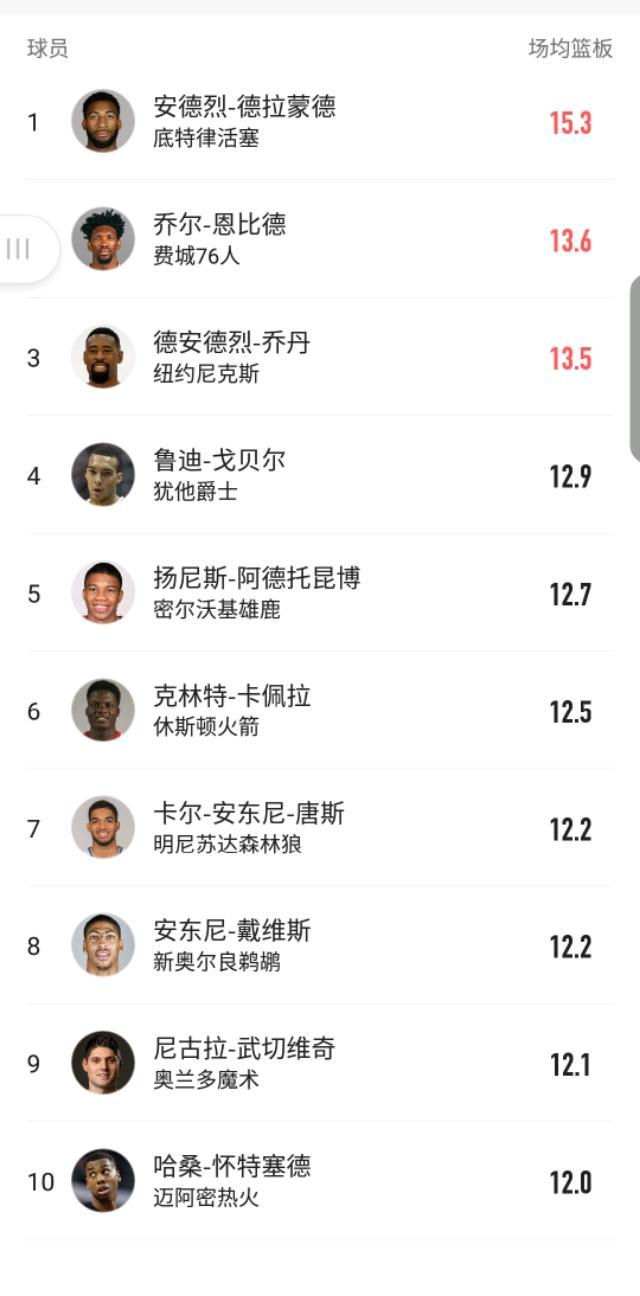
Task: Tap the floating side handle with three bars
Action: pyautogui.click(x=20, y=249)
